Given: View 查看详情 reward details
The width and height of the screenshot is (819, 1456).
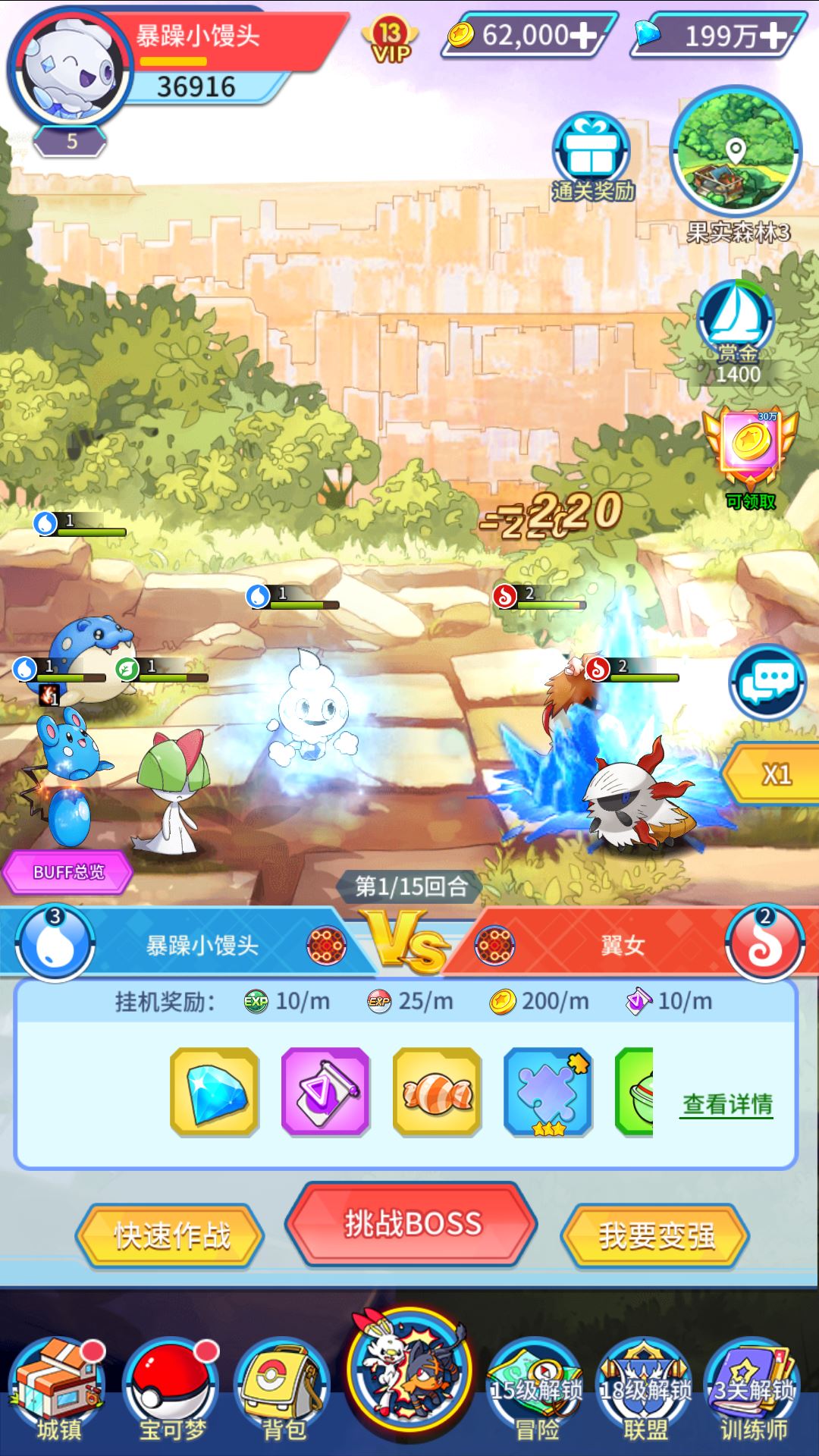Looking at the screenshot, I should [727, 1104].
